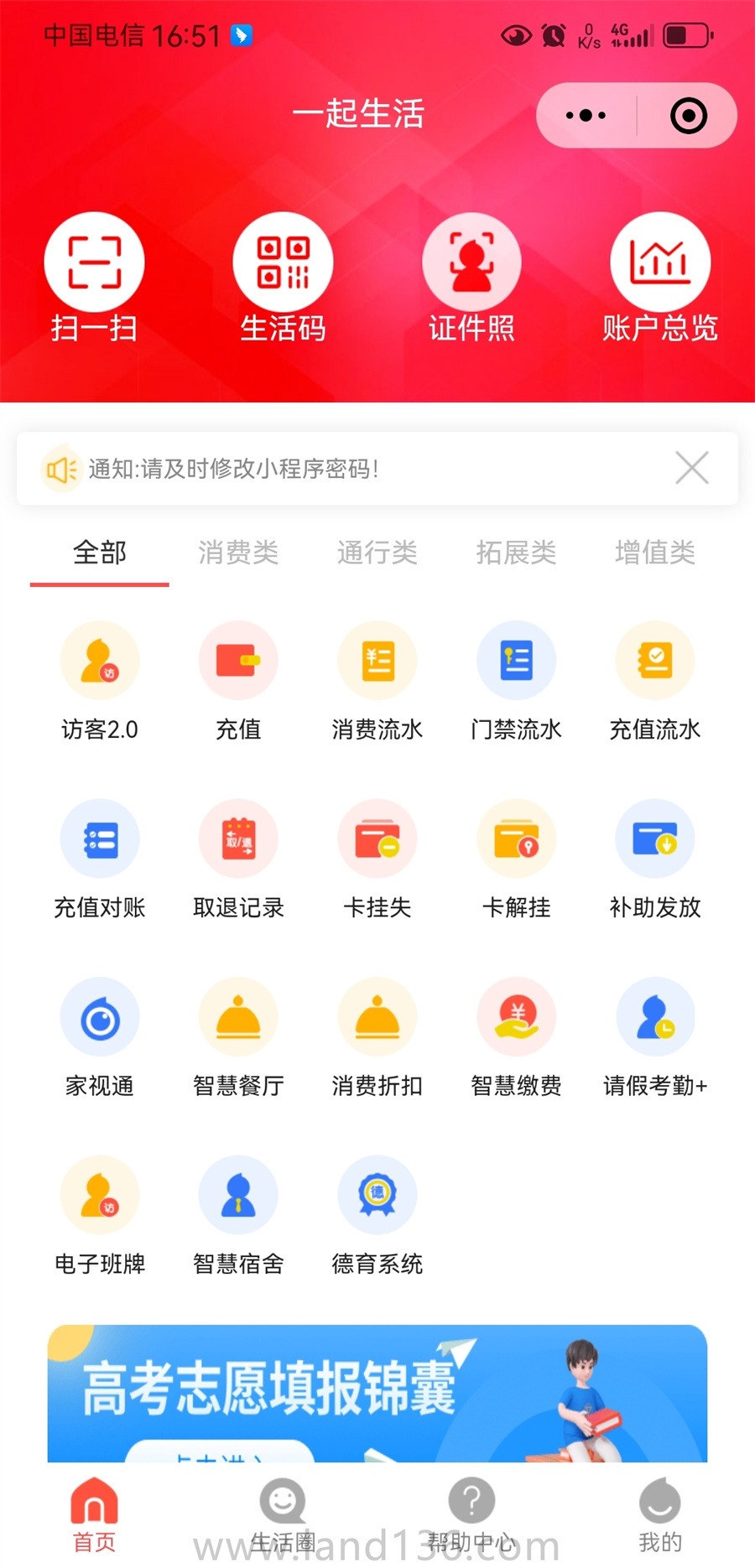This screenshot has height=1568, width=755.
Task: Take a 证件照 ID photo
Action: pos(471,277)
